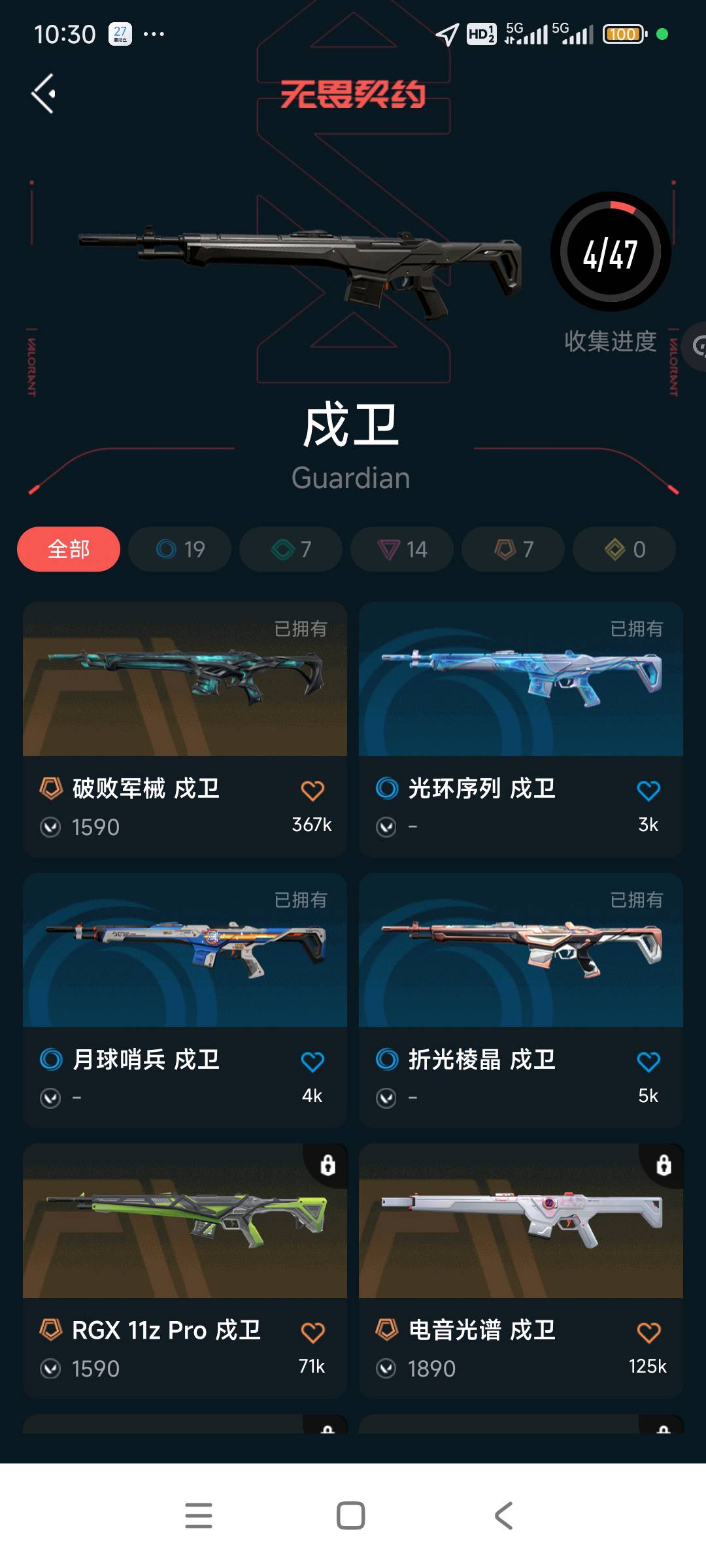
Task: Like the 折光棱晶 戍卫 skin
Action: click(x=648, y=1062)
